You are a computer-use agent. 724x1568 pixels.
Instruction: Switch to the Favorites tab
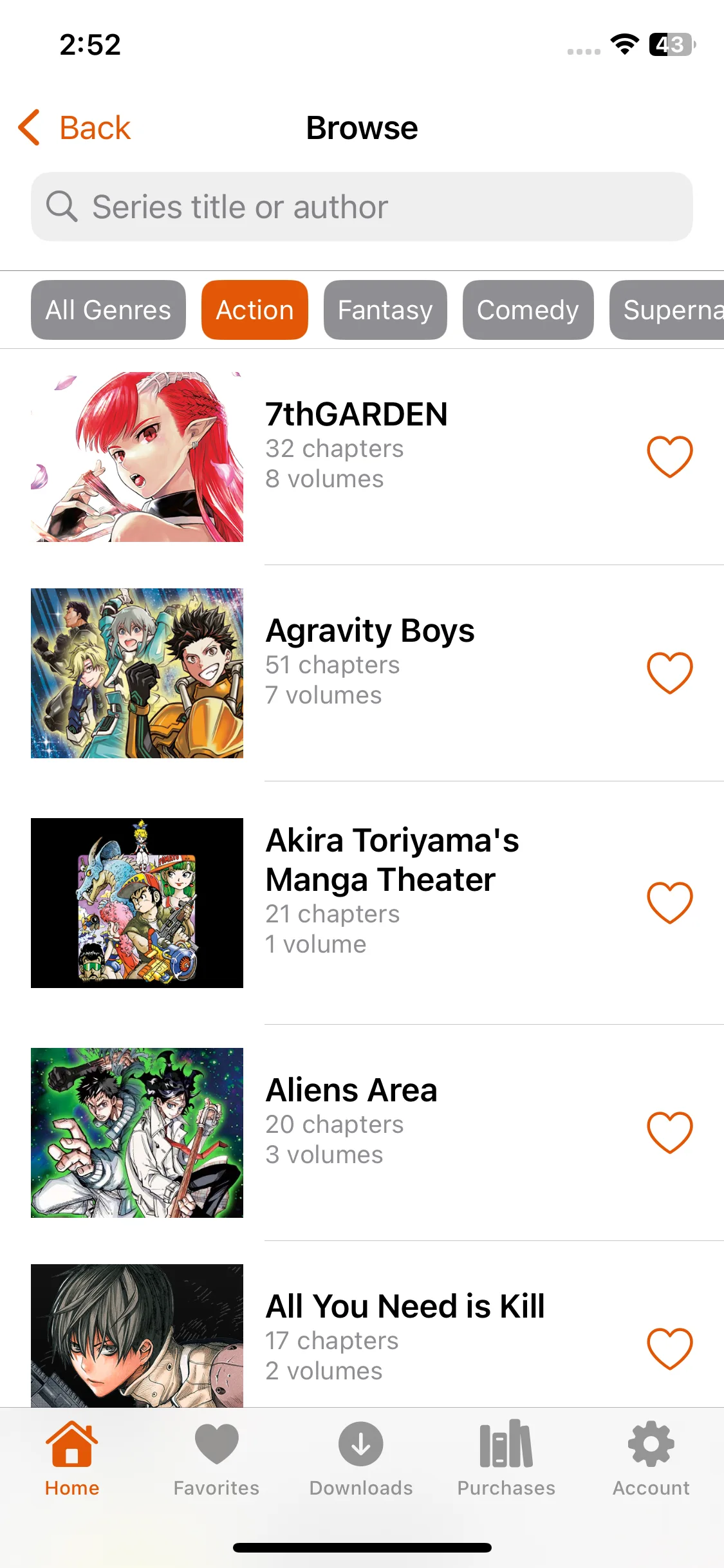(x=216, y=1459)
